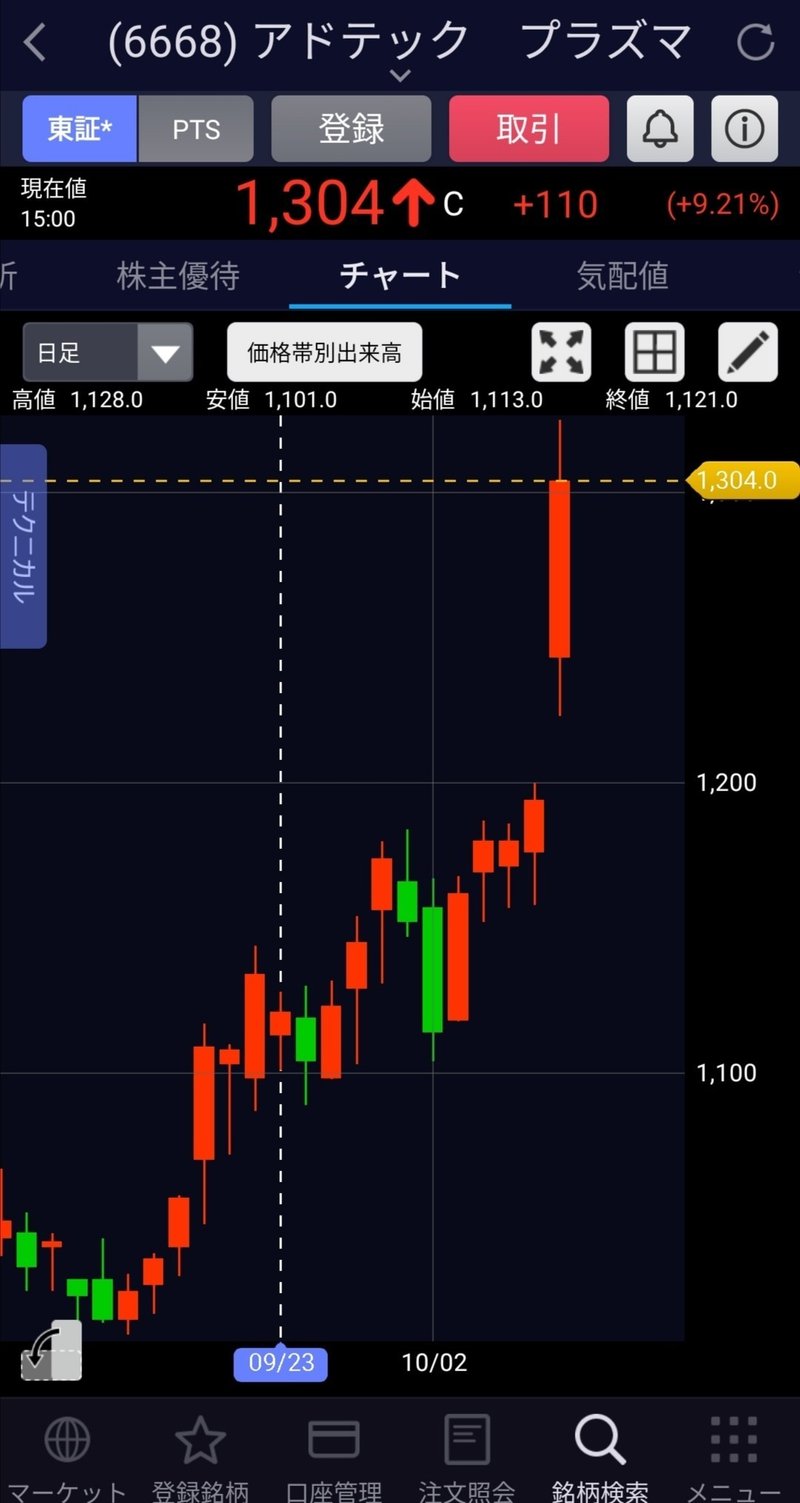This screenshot has height=1503, width=800.
Task: Expand the stock name dropdown chevron
Action: (400, 76)
